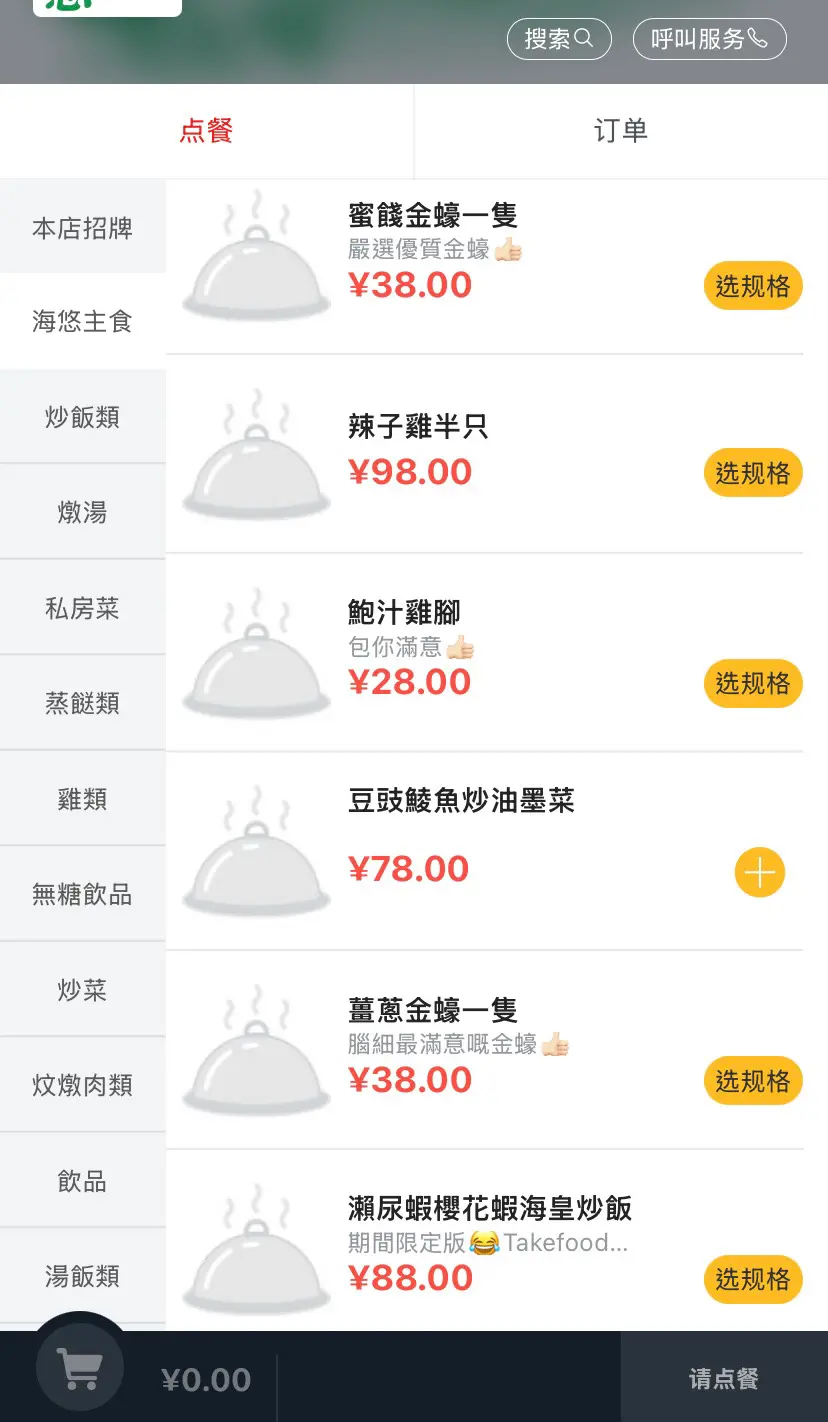Select the 飲品 category
The height and width of the screenshot is (1422, 828).
point(82,1181)
